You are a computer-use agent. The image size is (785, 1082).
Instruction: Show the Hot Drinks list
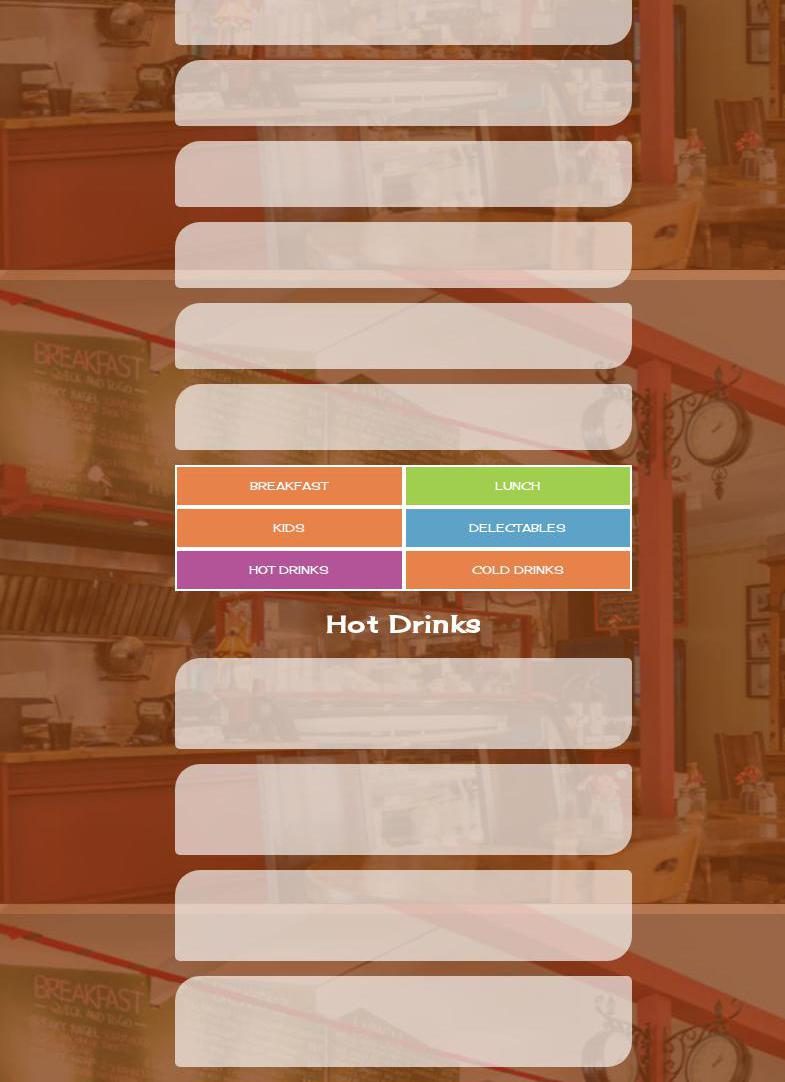pos(289,570)
